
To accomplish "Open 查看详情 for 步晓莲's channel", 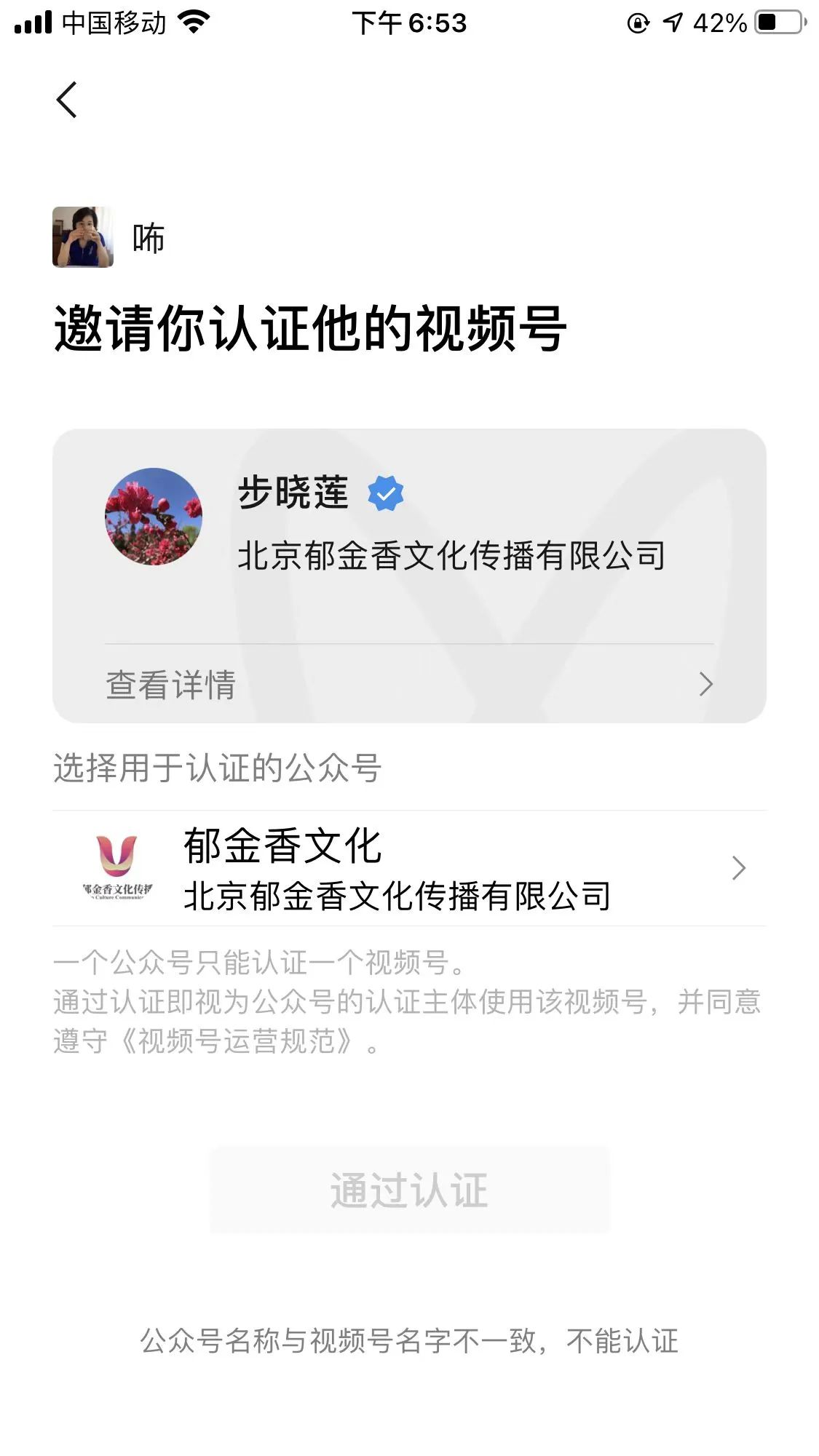I will pyautogui.click(x=409, y=684).
